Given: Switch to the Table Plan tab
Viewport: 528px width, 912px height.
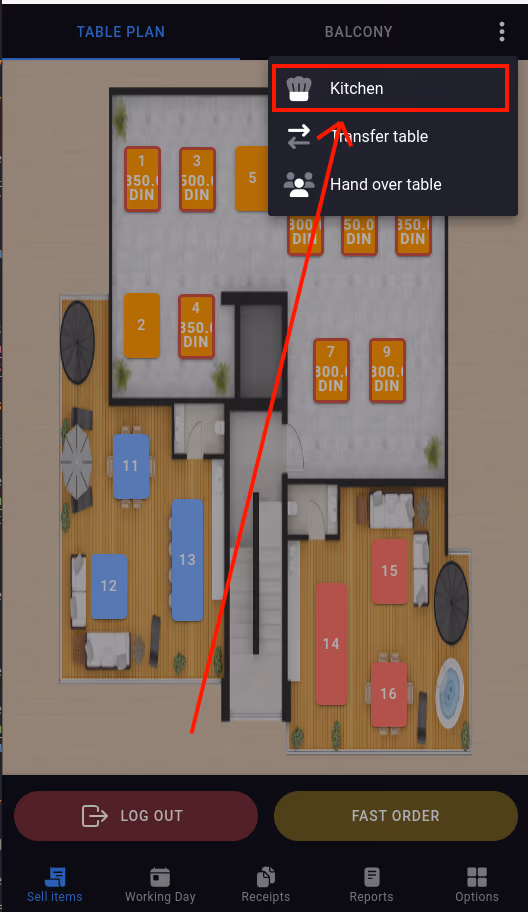Looking at the screenshot, I should click(x=120, y=31).
